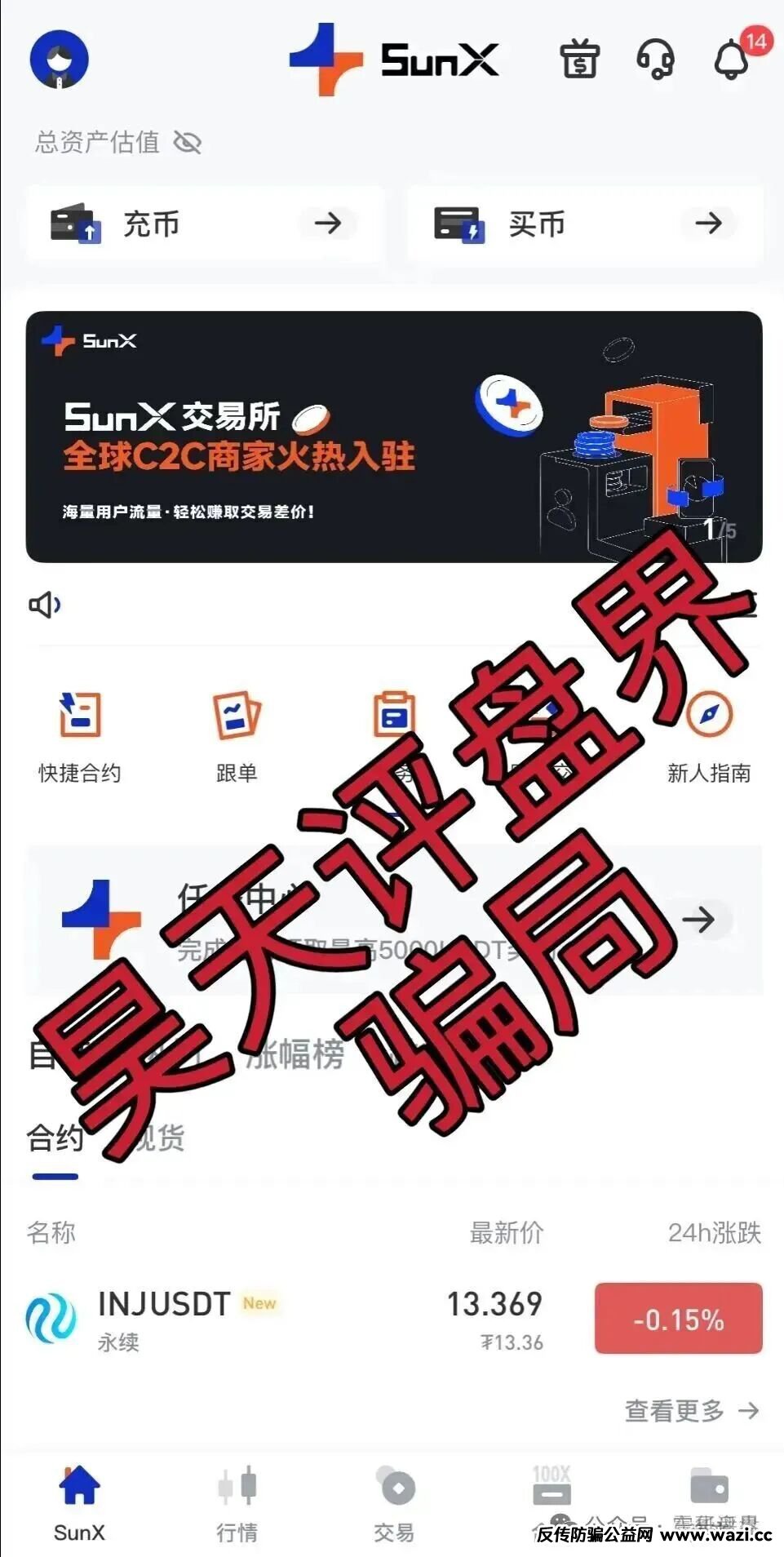
Task: Open 充币 deposit
Action: 204,223
